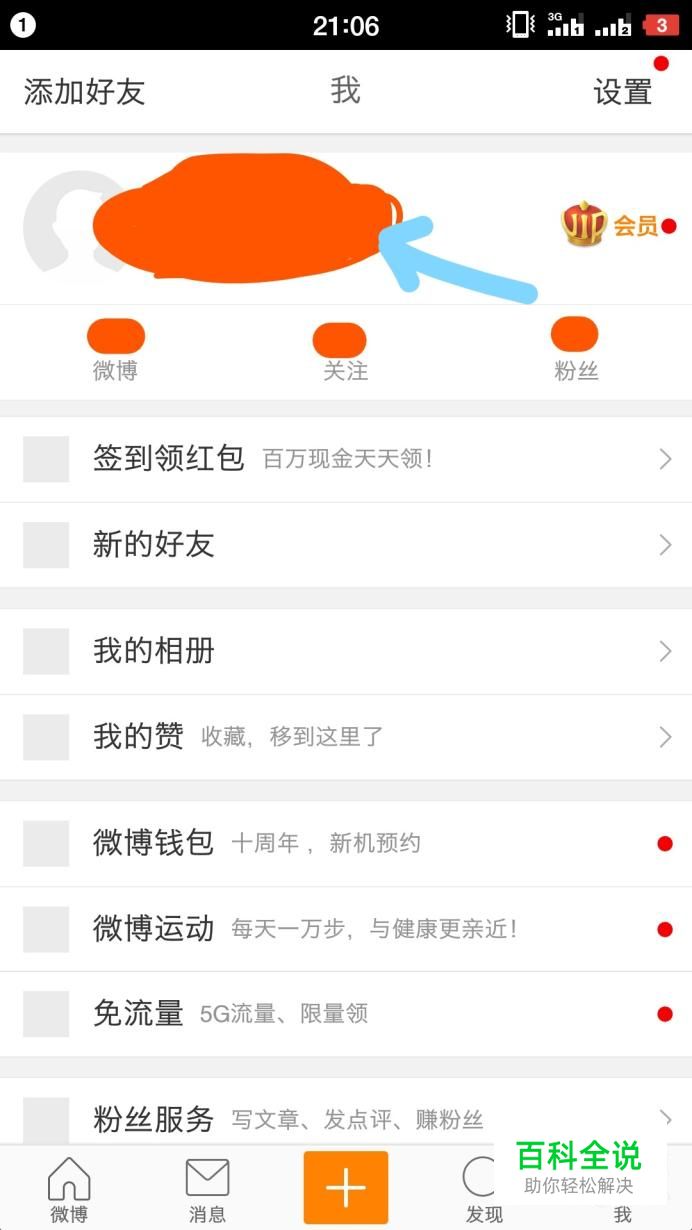Screen dimensions: 692x1230
Task: Switch to the 发现 discover tab
Action: 484,1189
